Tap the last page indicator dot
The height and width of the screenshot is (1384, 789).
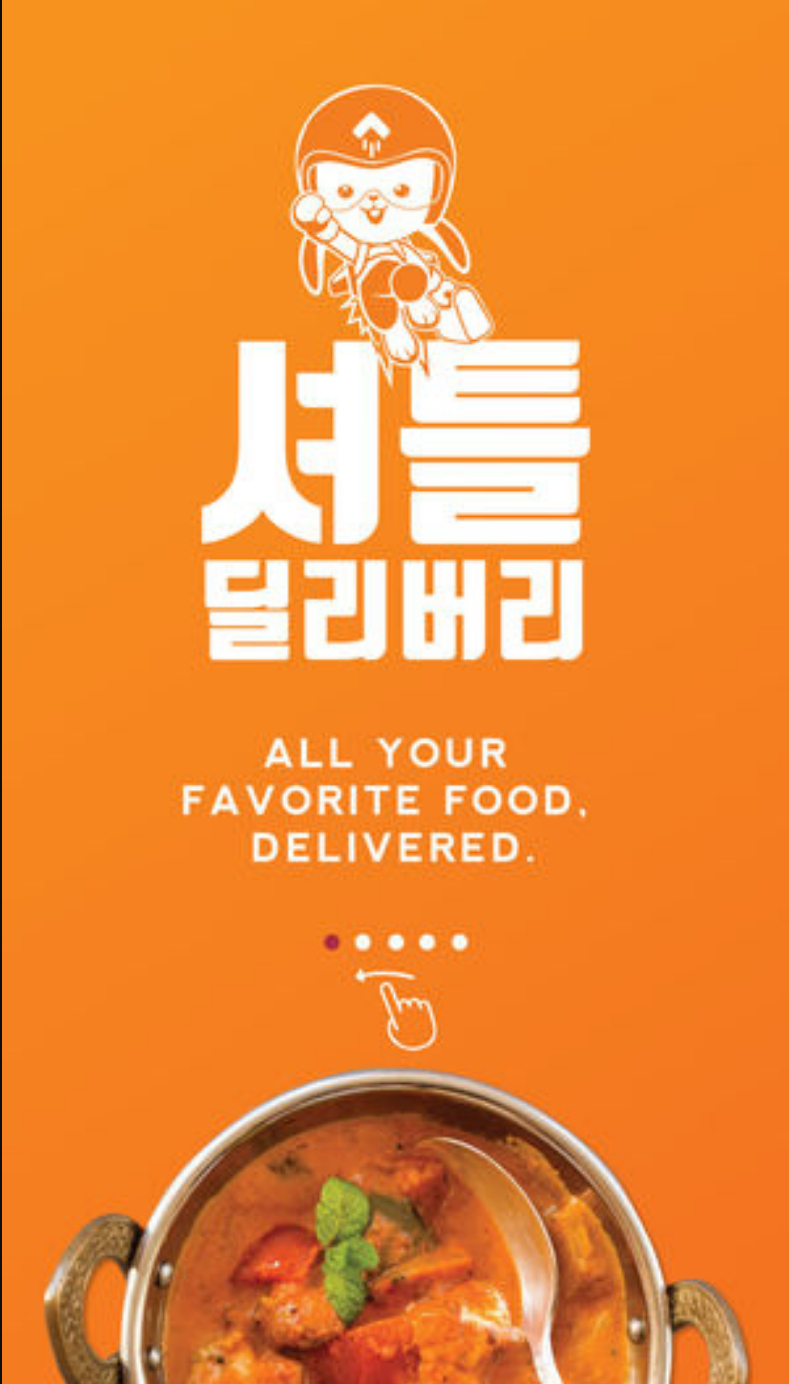(459, 942)
